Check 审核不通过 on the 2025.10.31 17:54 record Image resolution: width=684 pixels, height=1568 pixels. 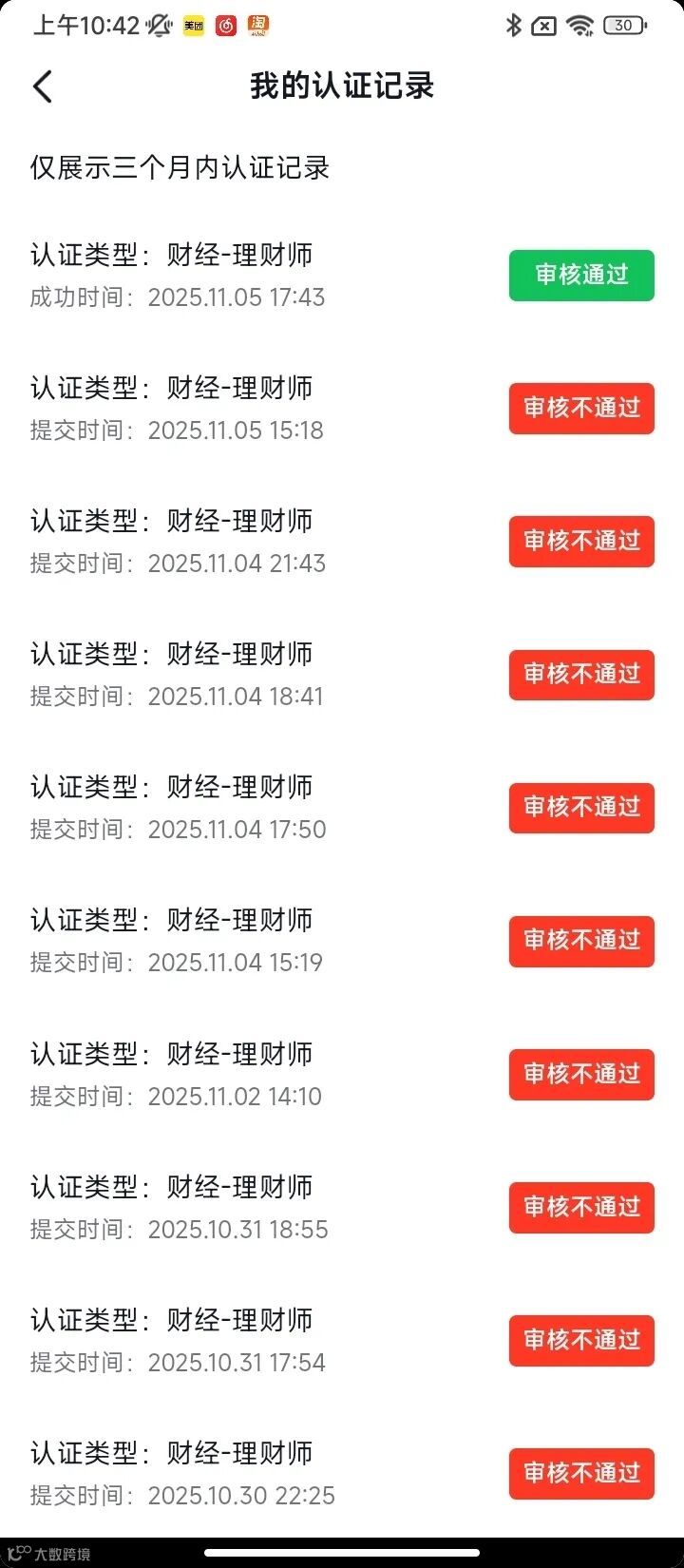point(581,1341)
